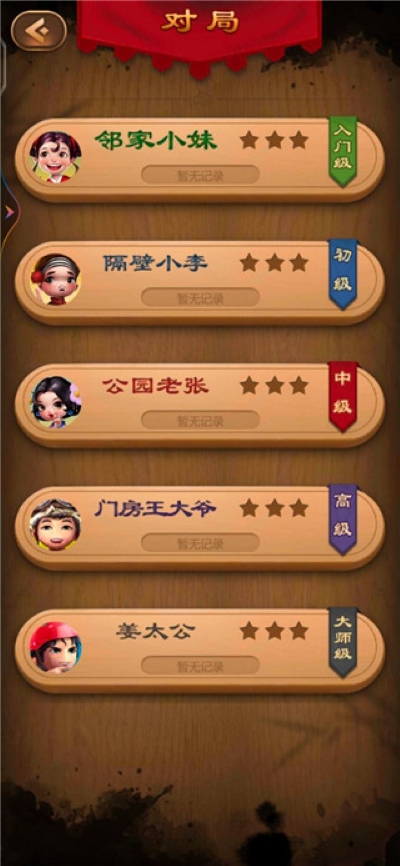Image resolution: width=400 pixels, height=866 pixels.
Task: Go back using the arrow button
Action: (39, 31)
